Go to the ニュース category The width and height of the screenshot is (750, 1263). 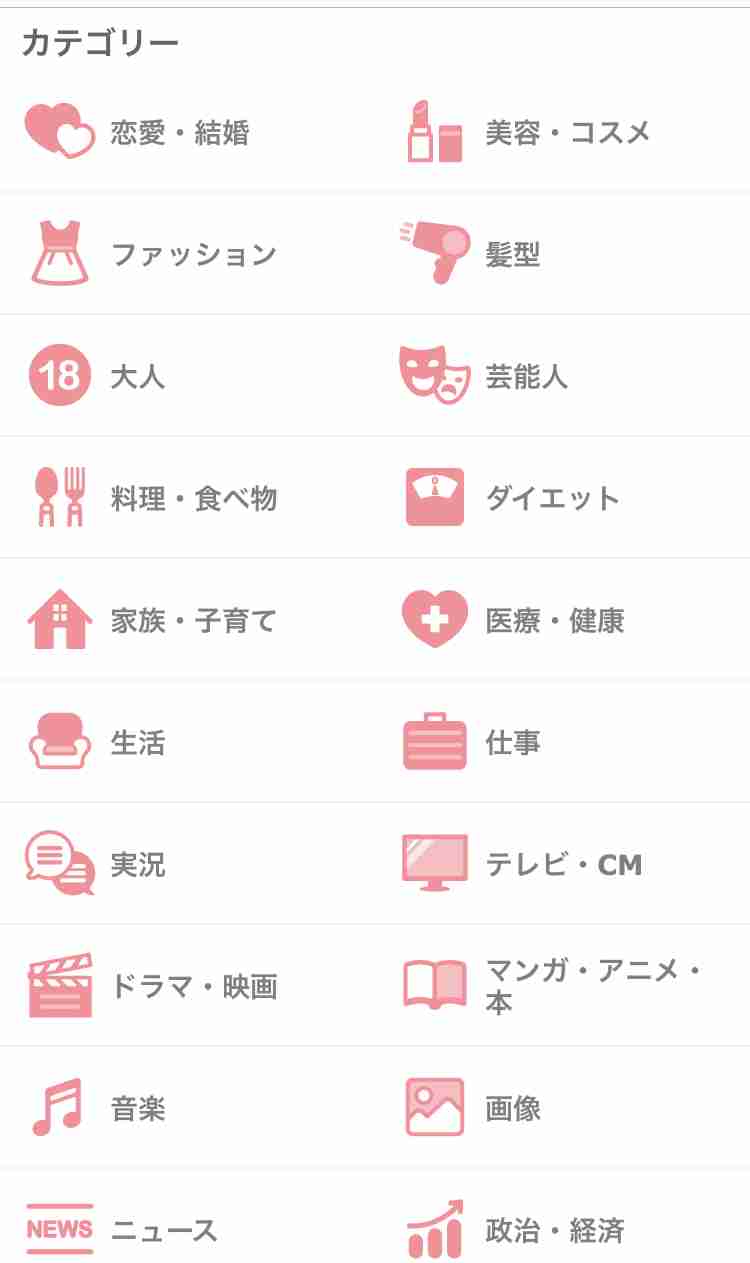pos(187,1229)
